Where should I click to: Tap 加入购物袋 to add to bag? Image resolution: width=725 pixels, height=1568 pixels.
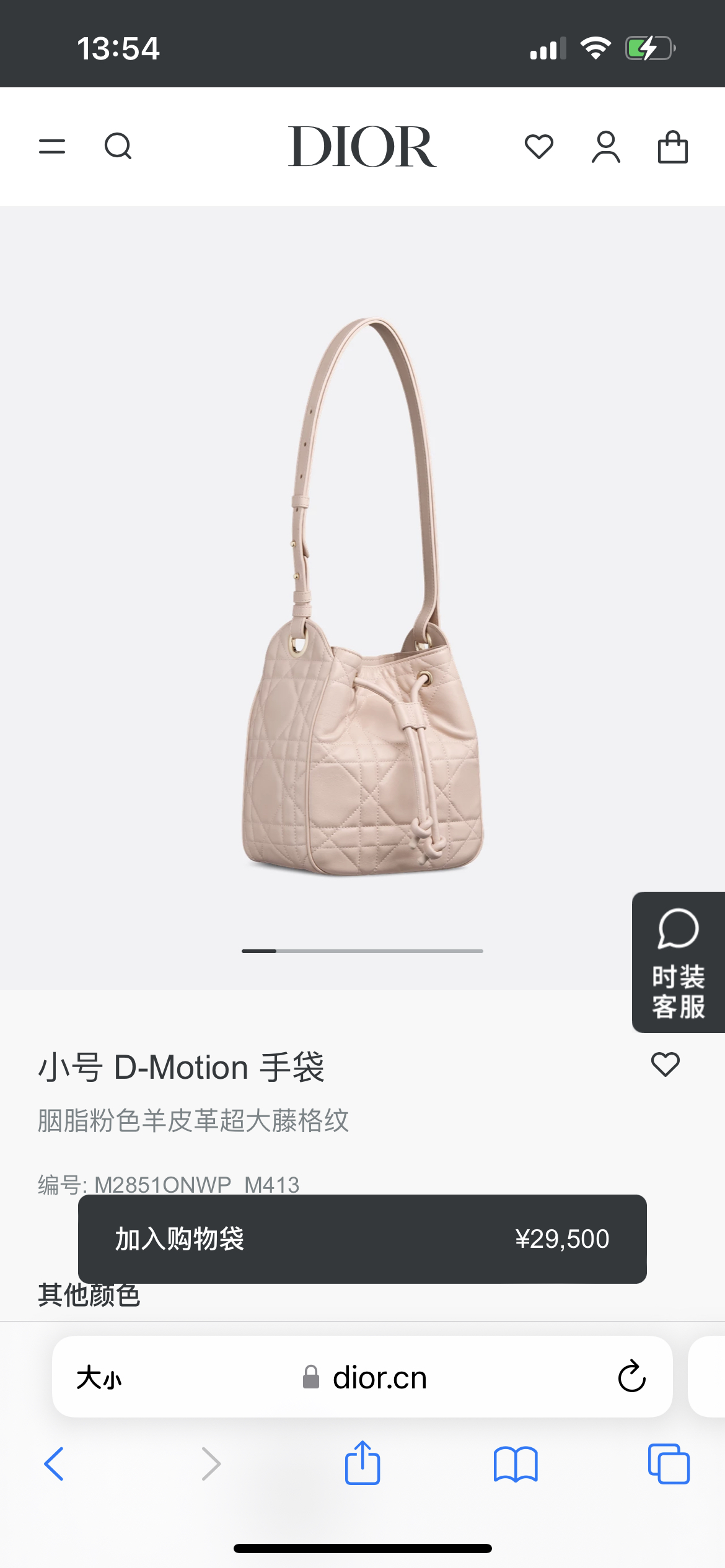coord(362,1239)
